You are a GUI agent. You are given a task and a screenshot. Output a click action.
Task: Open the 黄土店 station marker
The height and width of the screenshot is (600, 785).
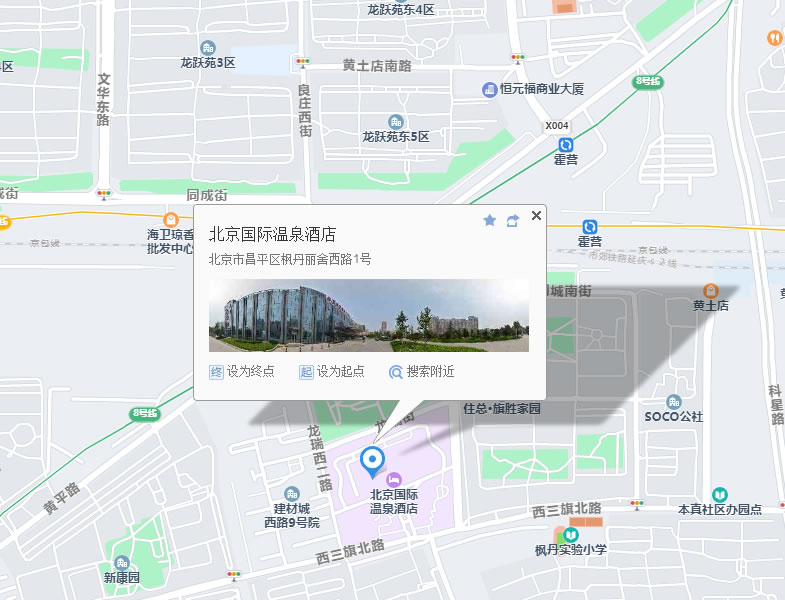[x=711, y=291]
